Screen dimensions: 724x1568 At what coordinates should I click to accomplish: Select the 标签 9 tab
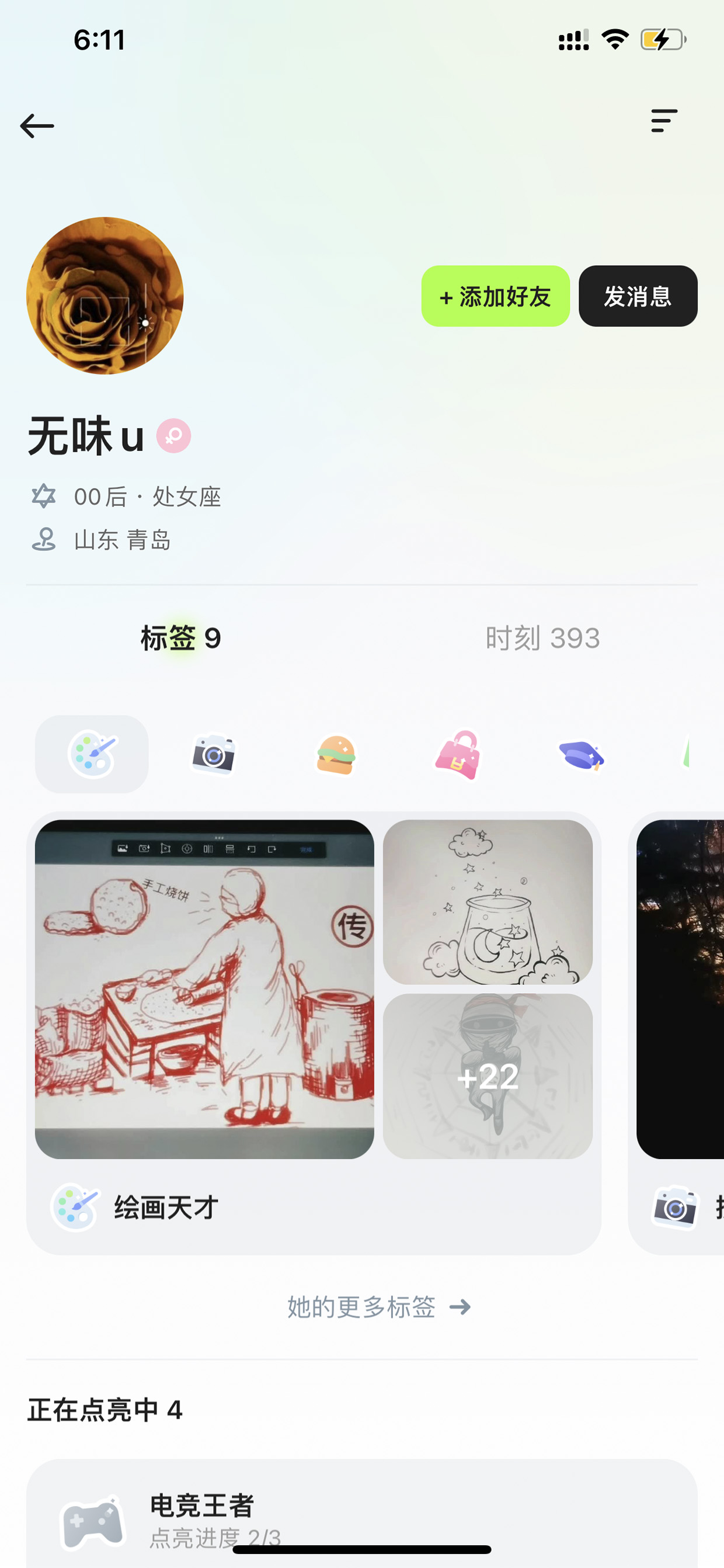tap(180, 638)
